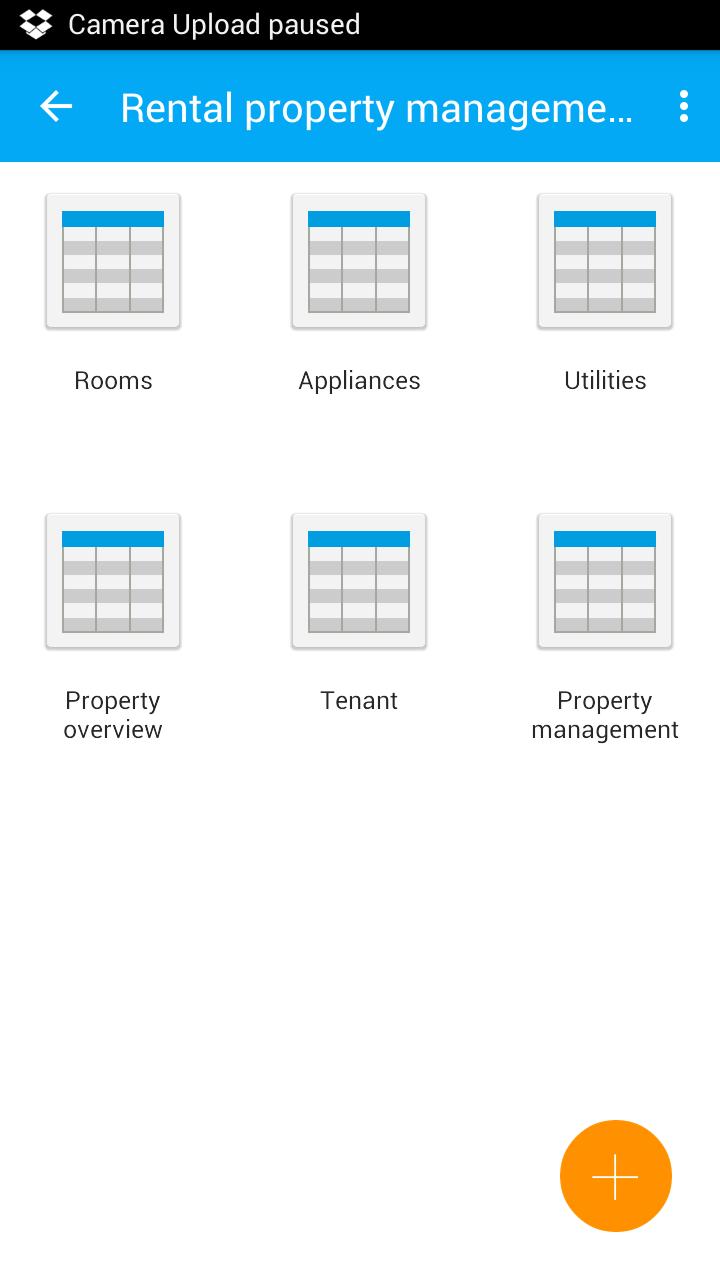Open the Property management table

(605, 582)
